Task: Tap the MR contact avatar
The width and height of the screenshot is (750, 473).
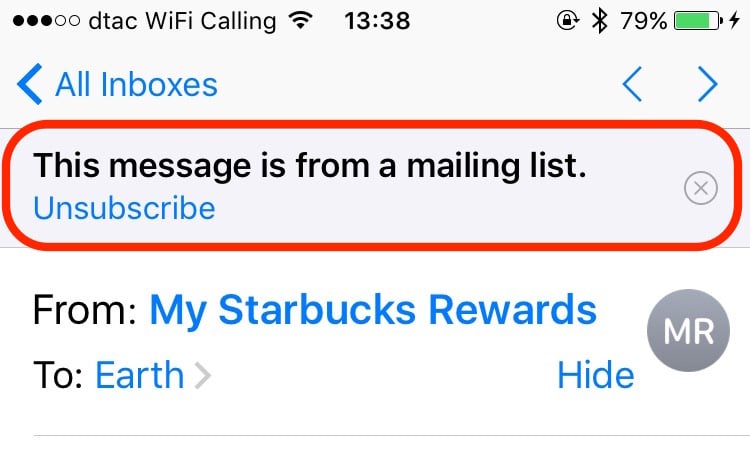Action: [x=687, y=332]
